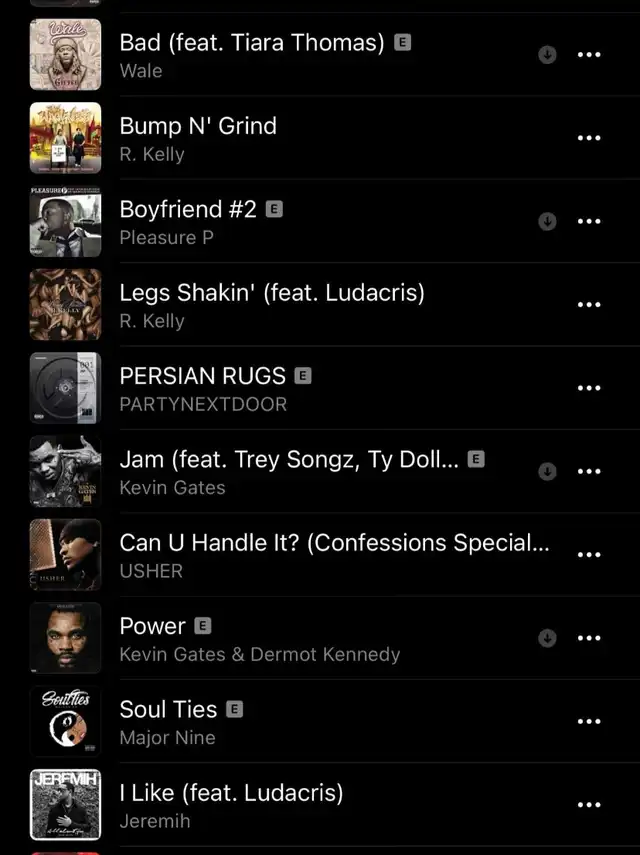Open more options for Can U Handle It?
This screenshot has height=855, width=640.
[590, 555]
